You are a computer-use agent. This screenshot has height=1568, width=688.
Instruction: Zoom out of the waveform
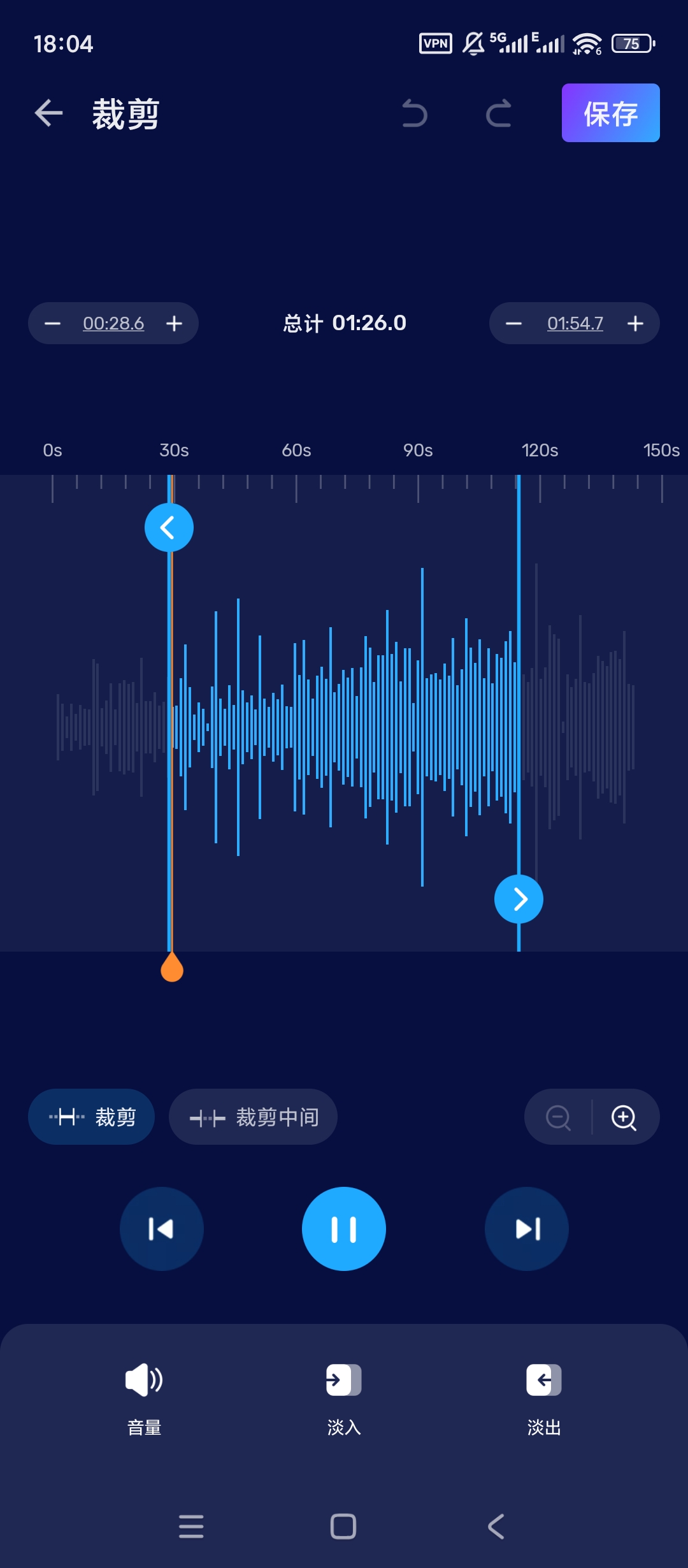(559, 1117)
